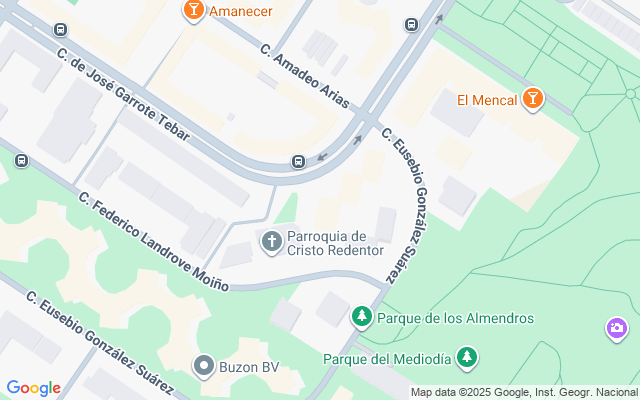640x400 pixels.
Task: Tap the Parroquia de Cristo Redentor marker
Action: click(270, 241)
